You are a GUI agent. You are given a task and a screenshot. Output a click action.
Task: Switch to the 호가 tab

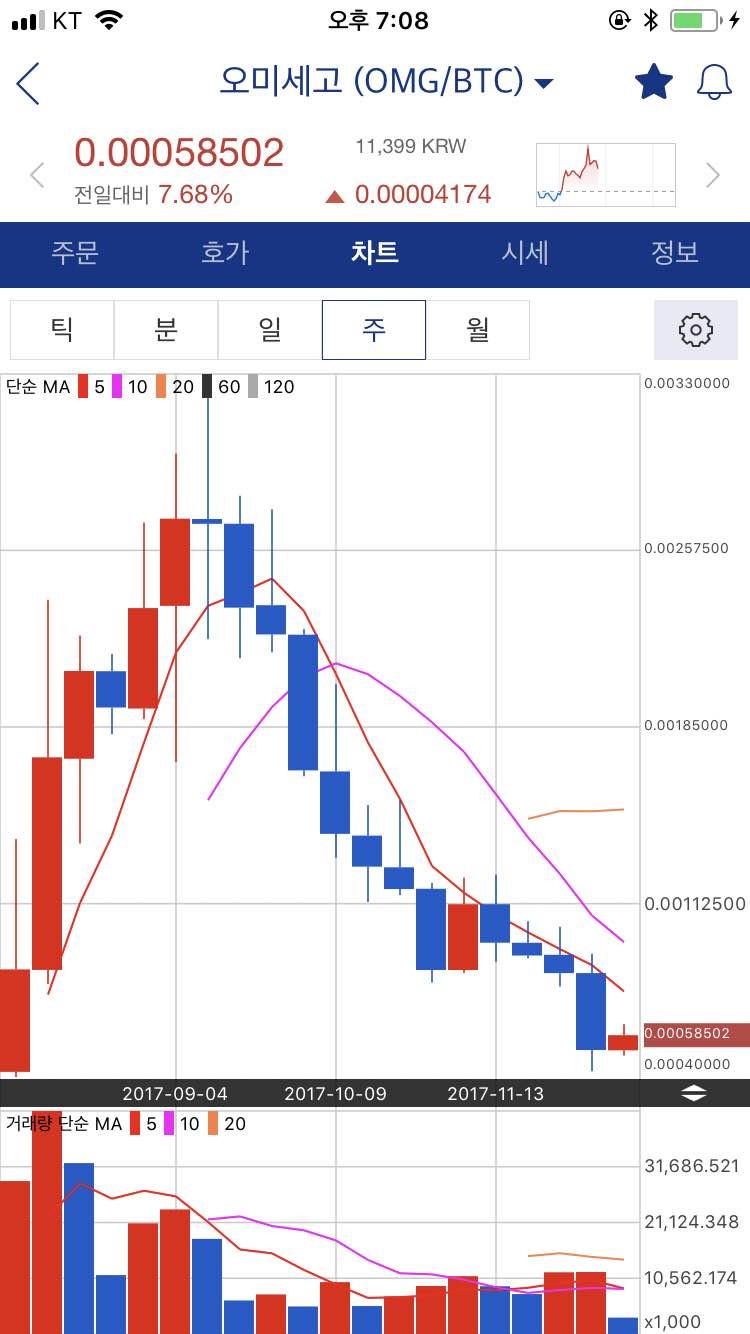(x=225, y=252)
